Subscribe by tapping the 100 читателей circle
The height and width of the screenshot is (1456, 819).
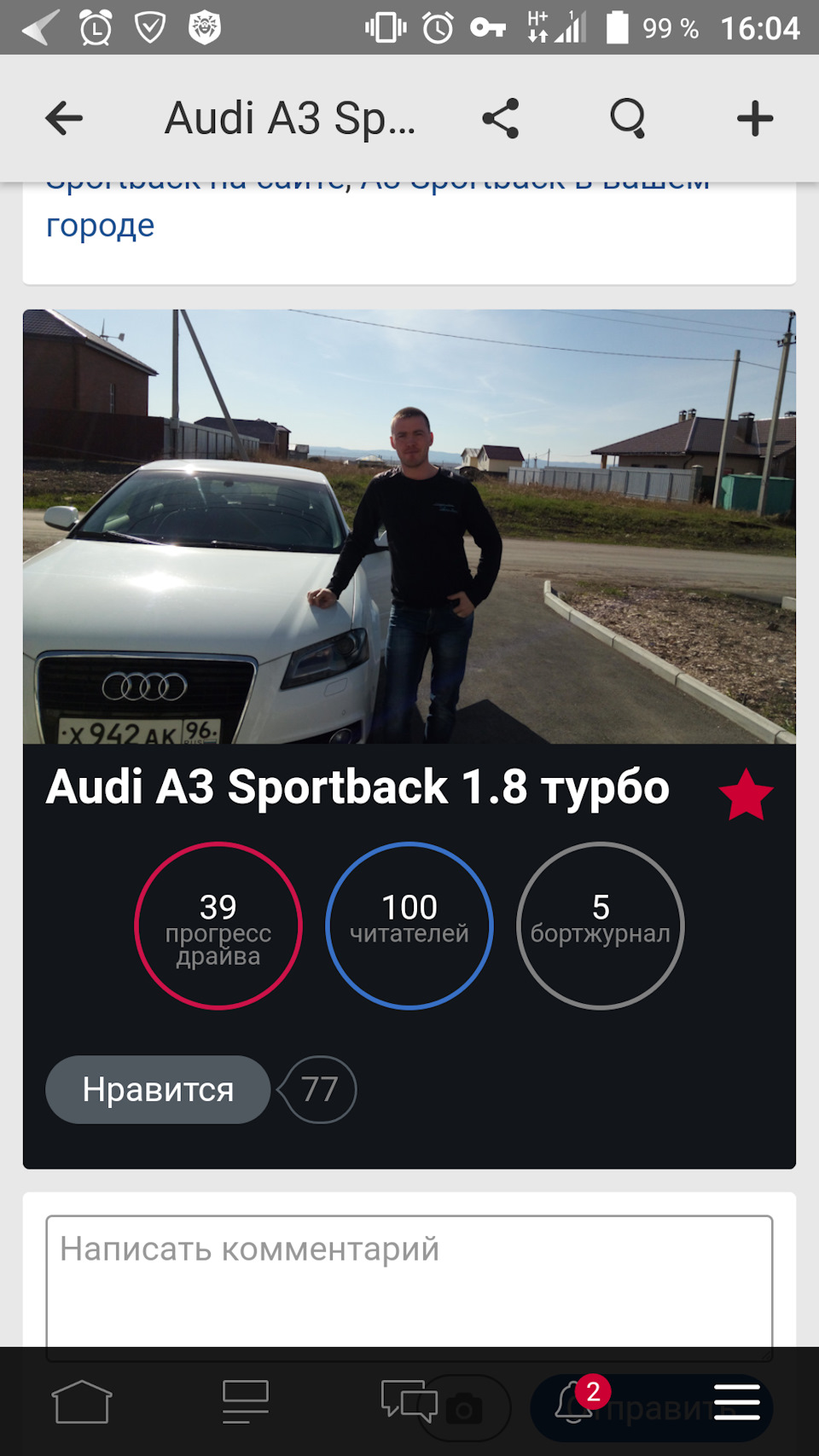pyautogui.click(x=409, y=925)
